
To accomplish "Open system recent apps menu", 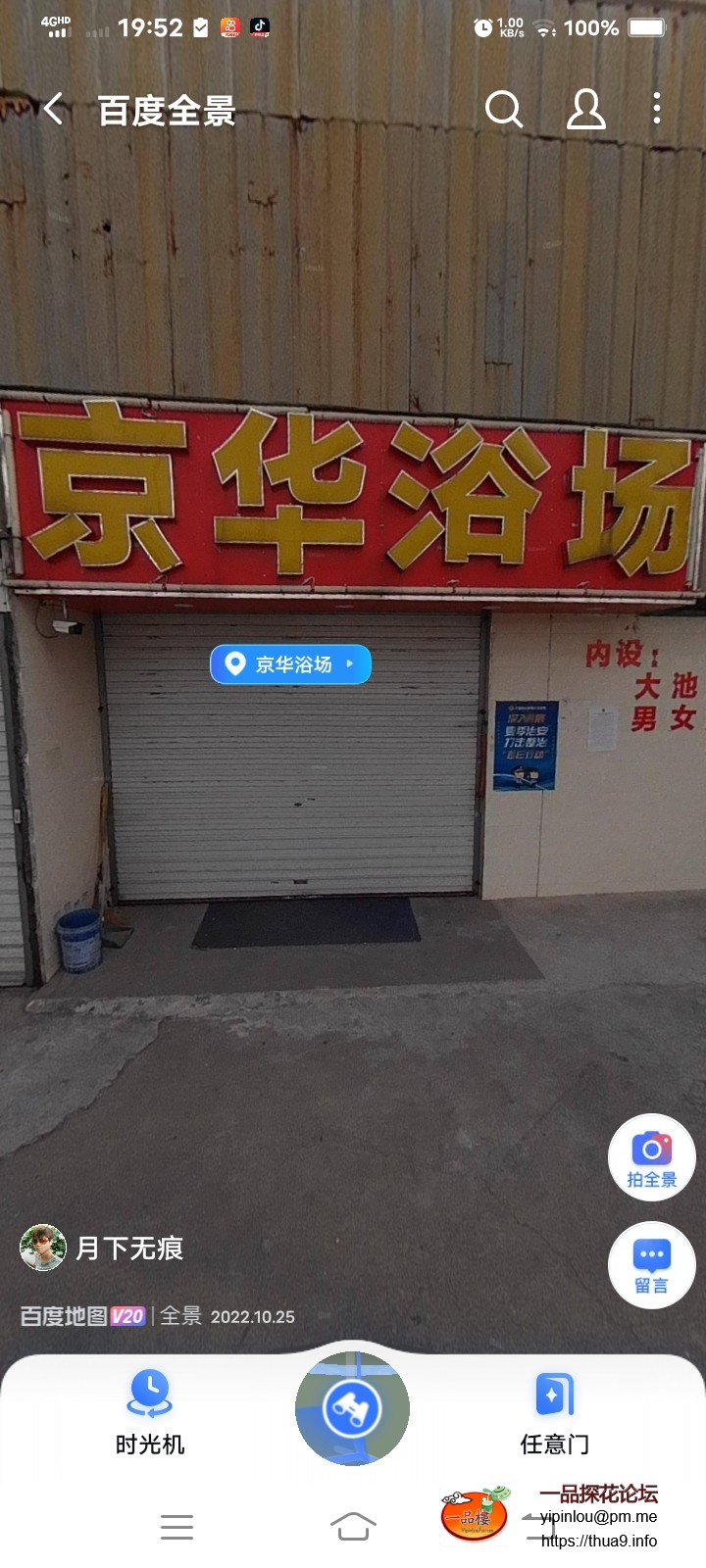I will [x=176, y=1526].
